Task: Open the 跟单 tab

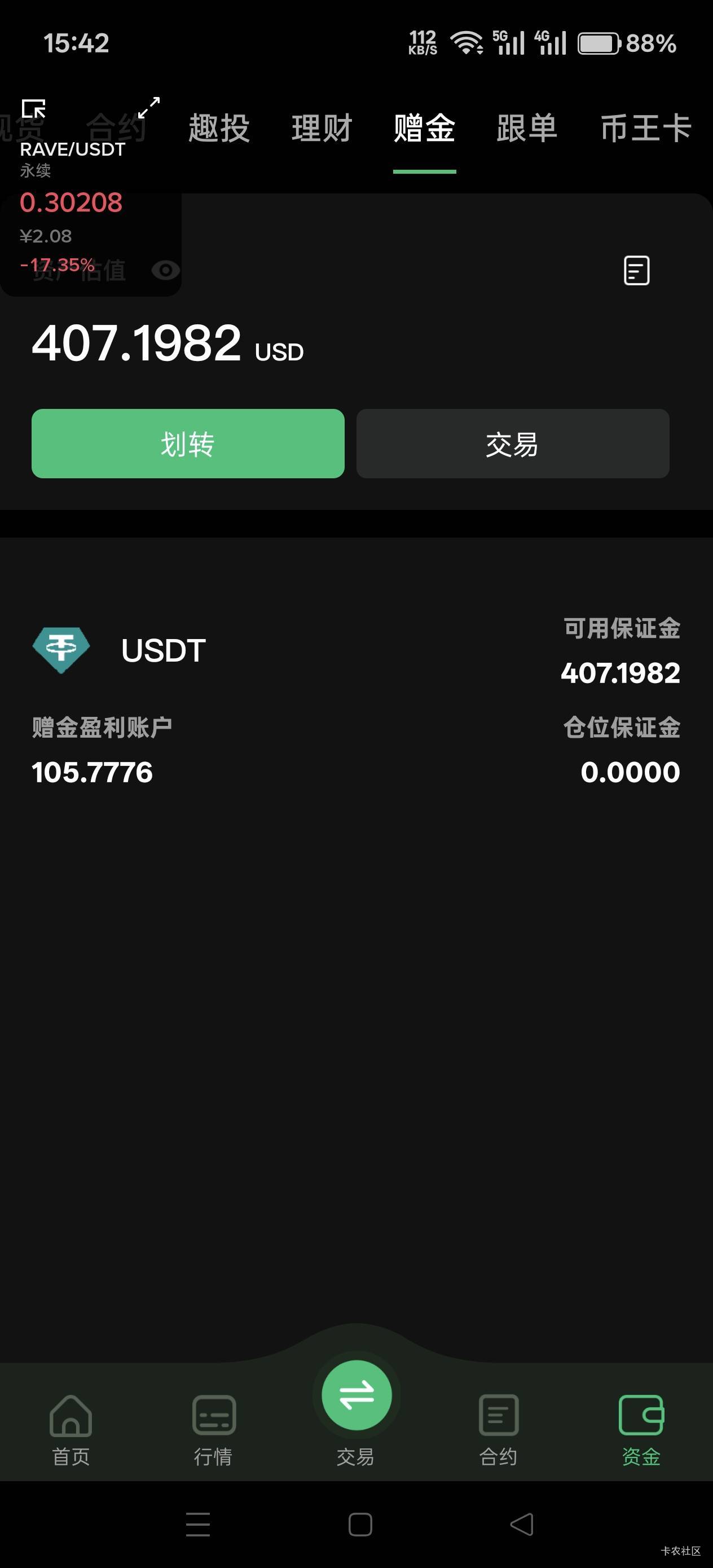Action: (x=527, y=129)
